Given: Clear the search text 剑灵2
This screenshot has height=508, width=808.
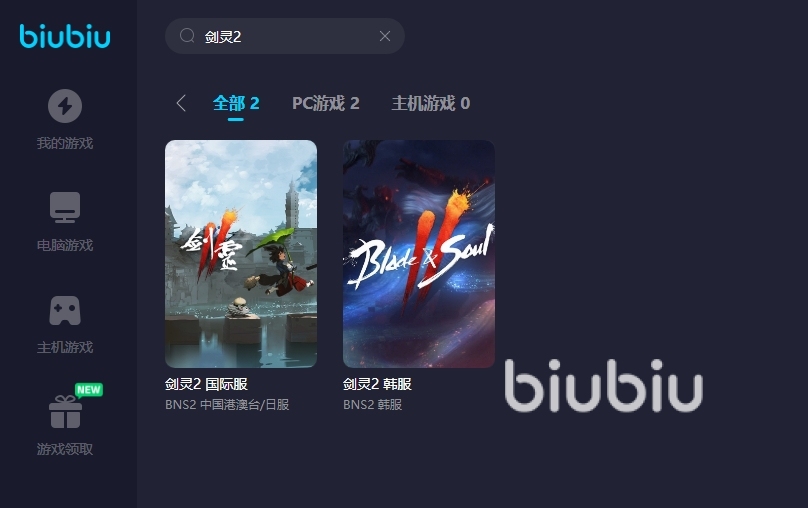Looking at the screenshot, I should (x=385, y=36).
